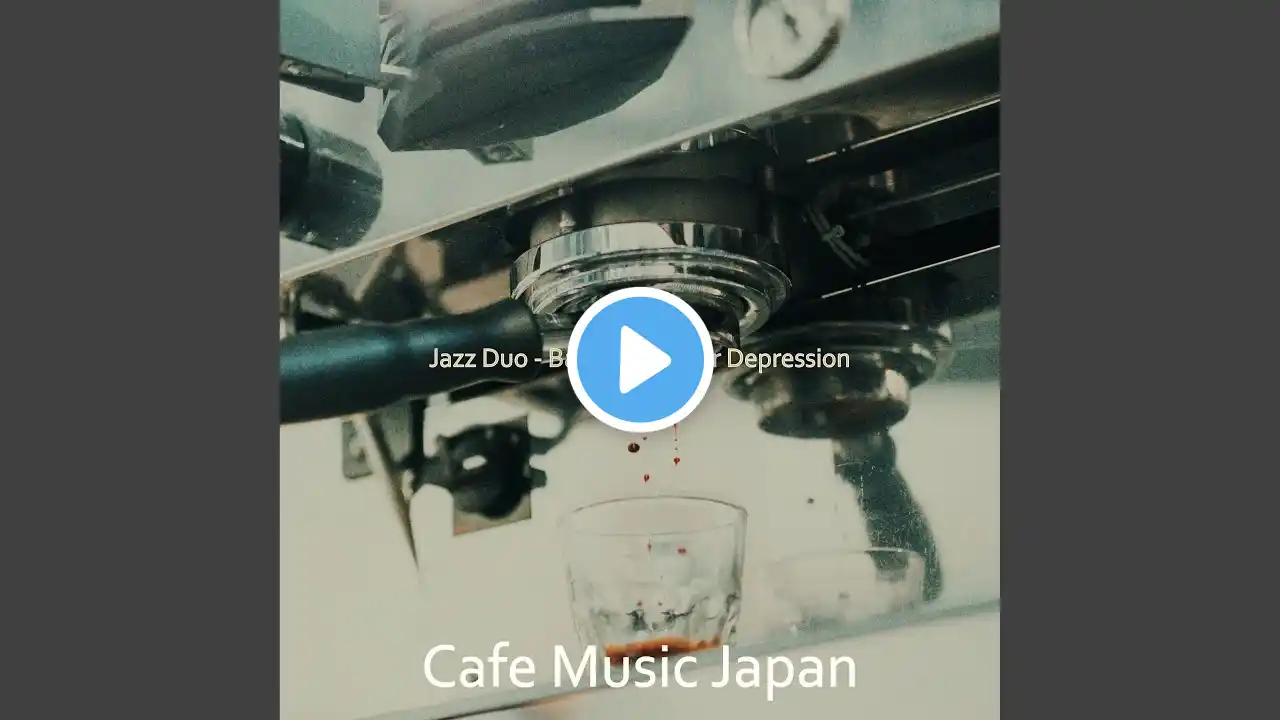
Task: Play the Cafe Music Japan video
Action: pos(640,360)
